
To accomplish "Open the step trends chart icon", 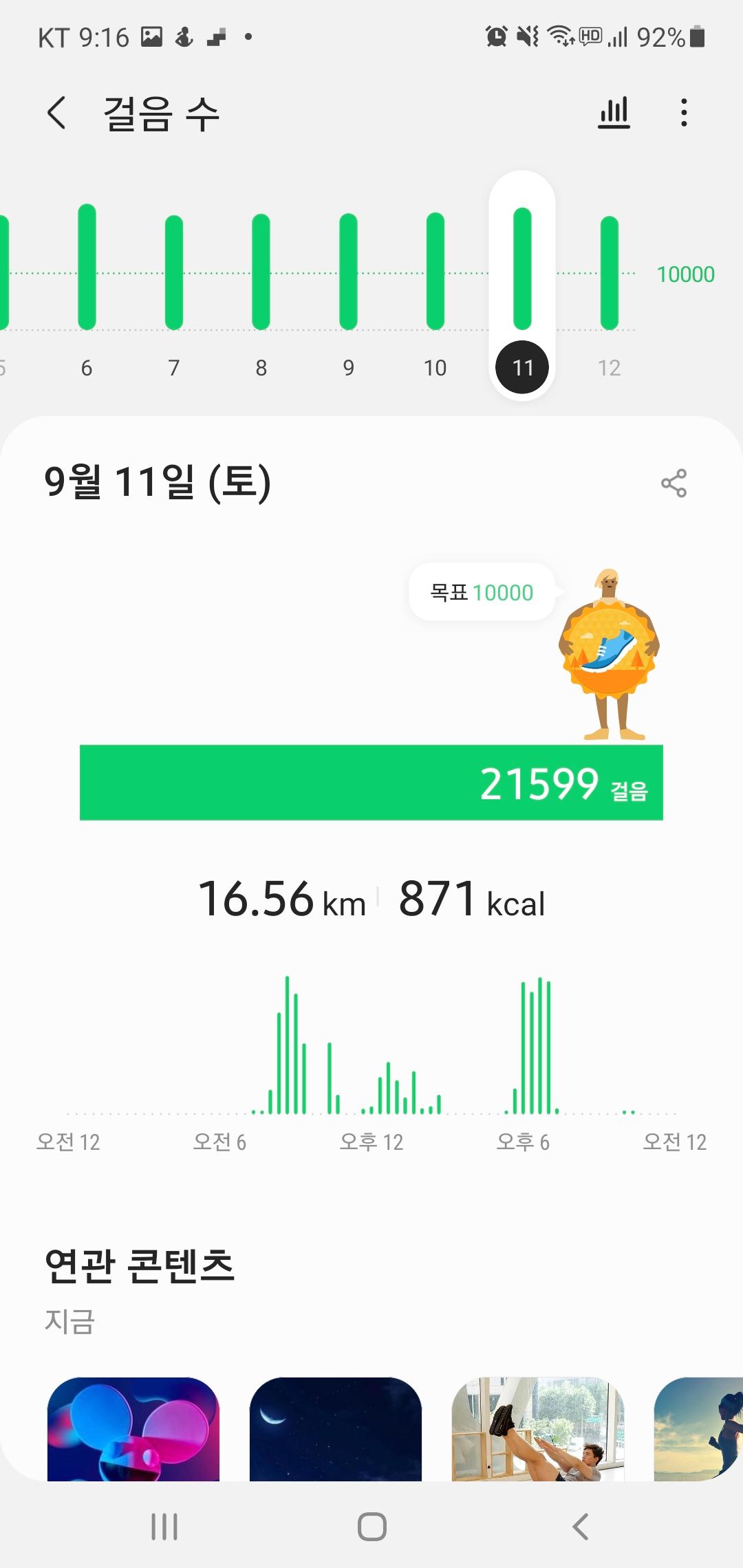I will (x=614, y=113).
